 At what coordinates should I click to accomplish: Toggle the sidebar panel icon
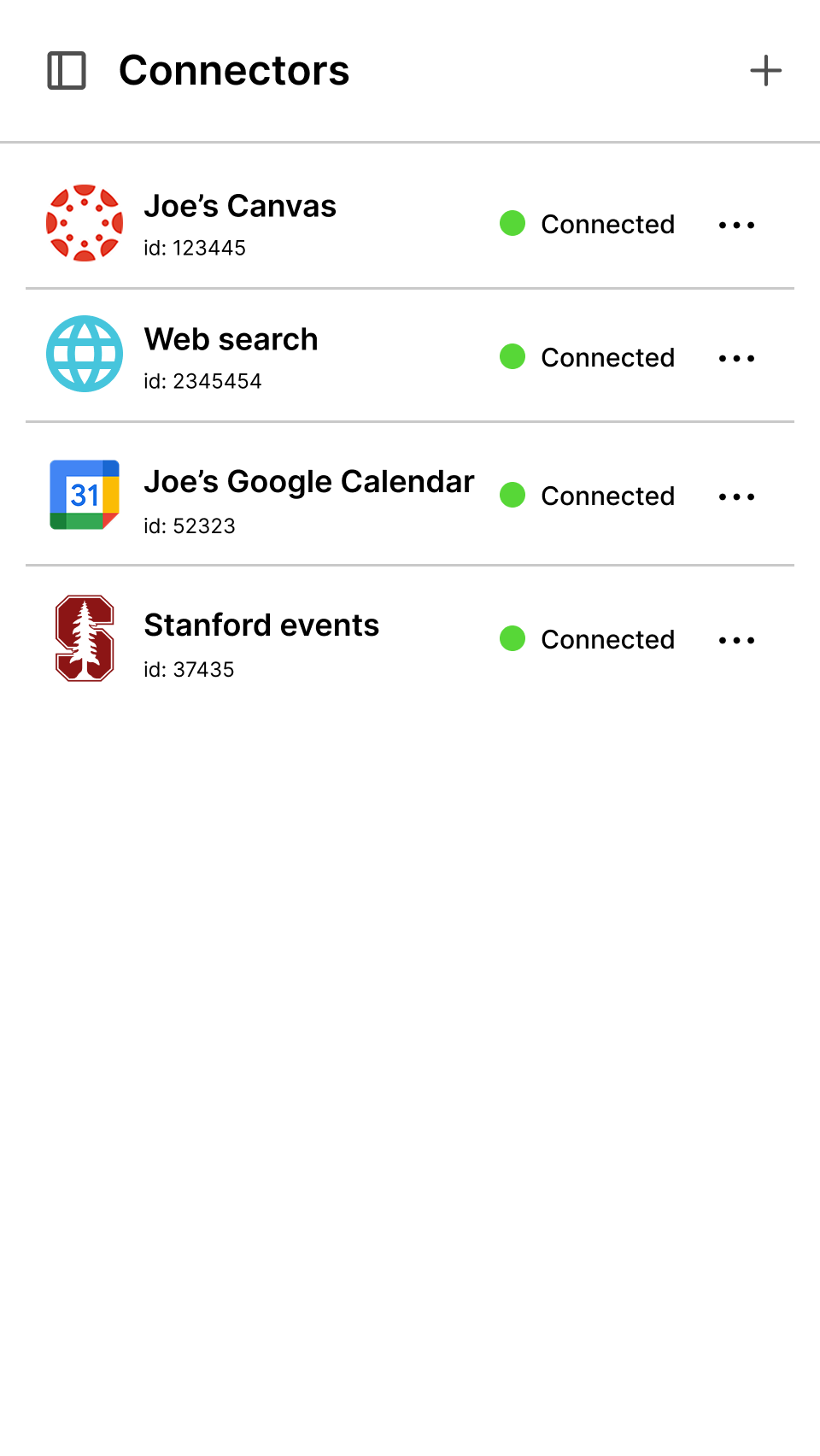(67, 71)
